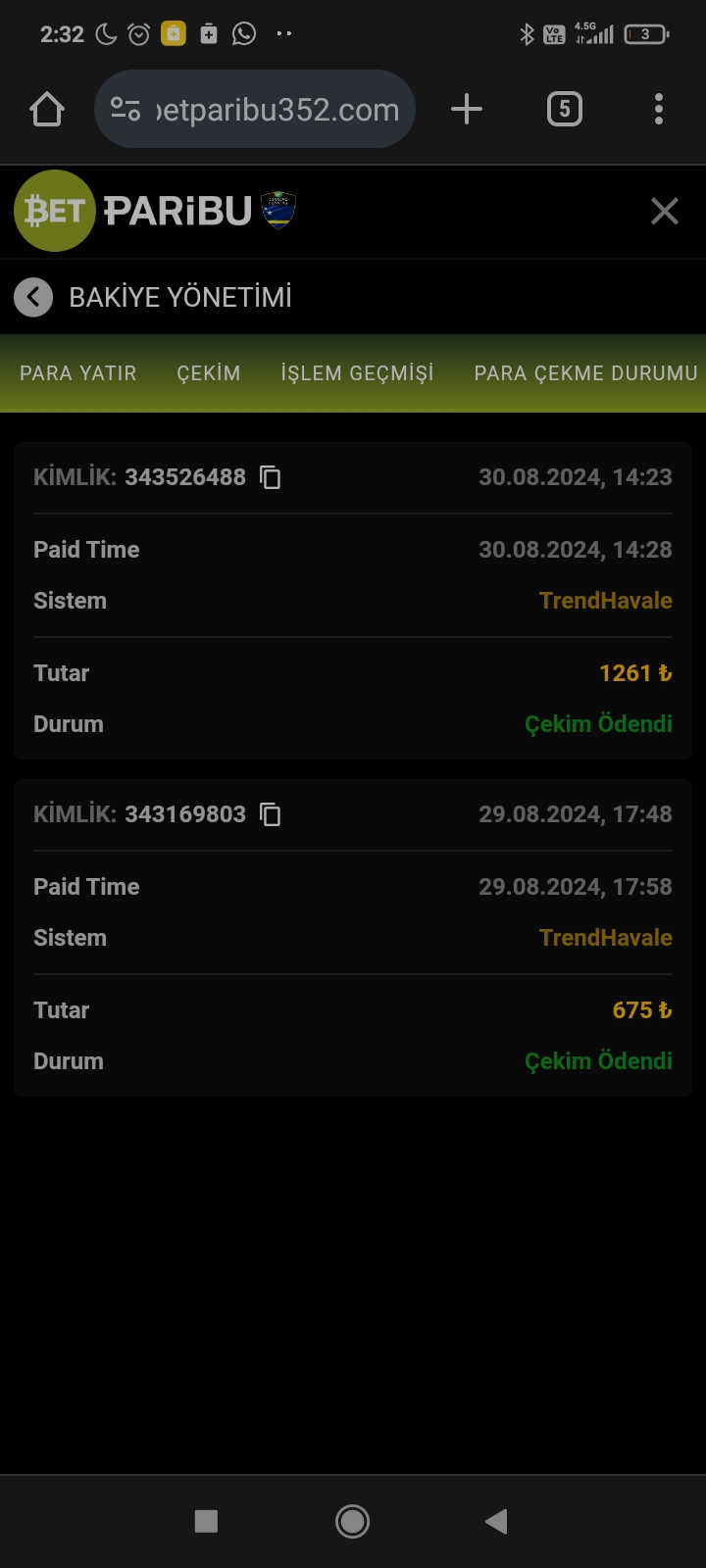The image size is (706, 1568).
Task: Go to the browser home page
Action: click(x=47, y=110)
